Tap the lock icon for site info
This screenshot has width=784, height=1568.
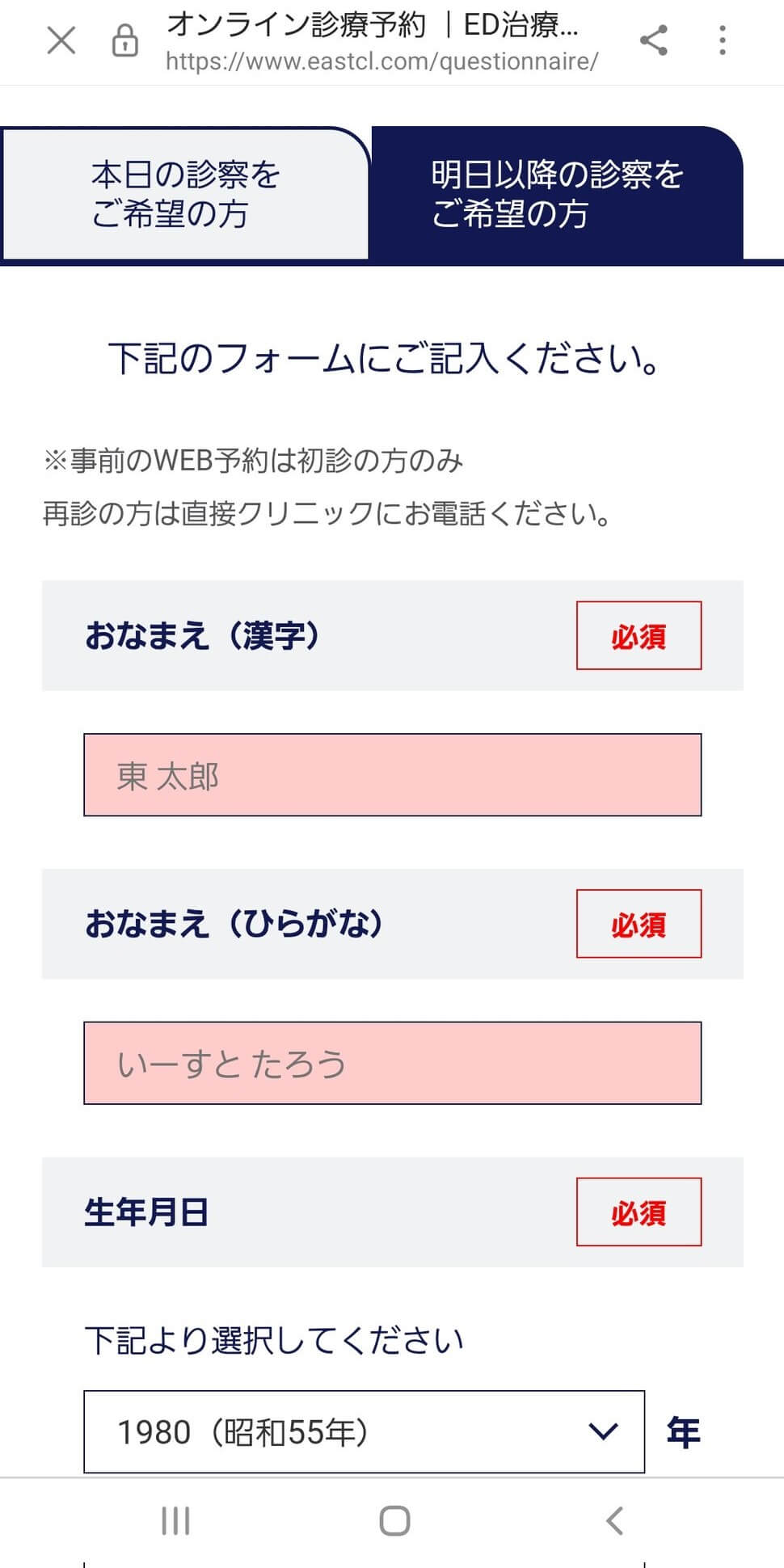point(124,40)
